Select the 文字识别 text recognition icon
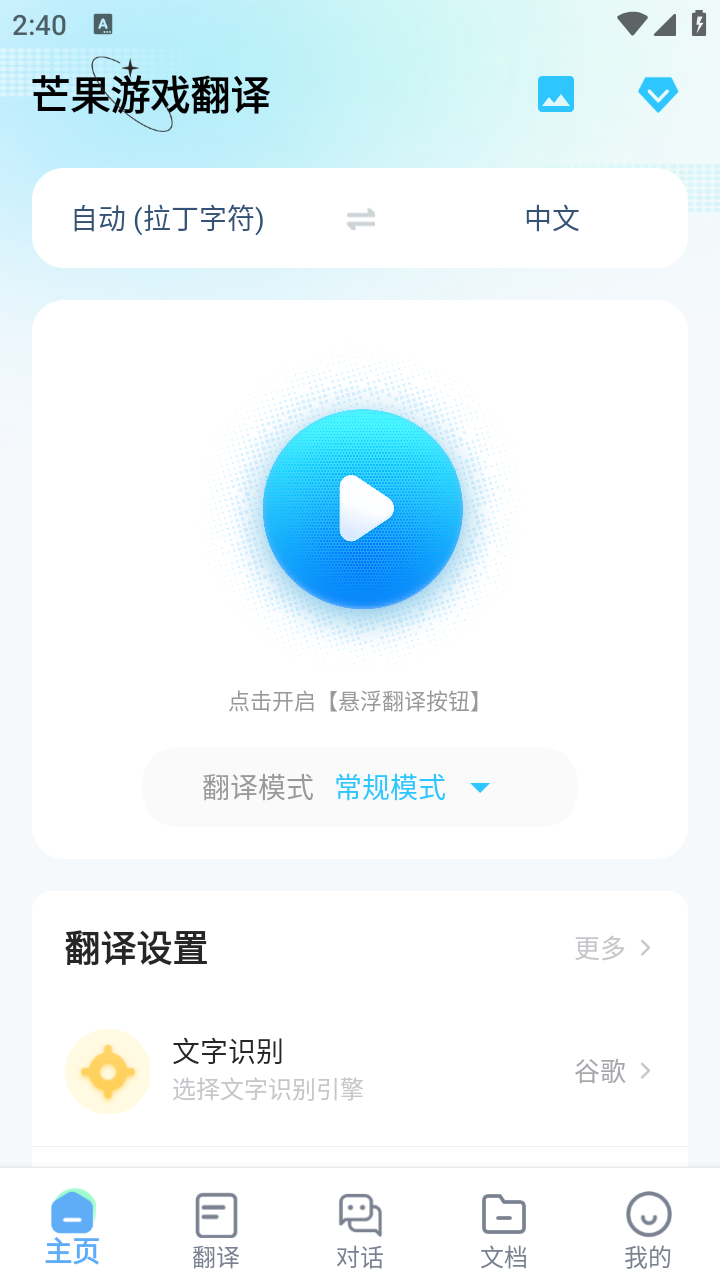 point(108,1071)
